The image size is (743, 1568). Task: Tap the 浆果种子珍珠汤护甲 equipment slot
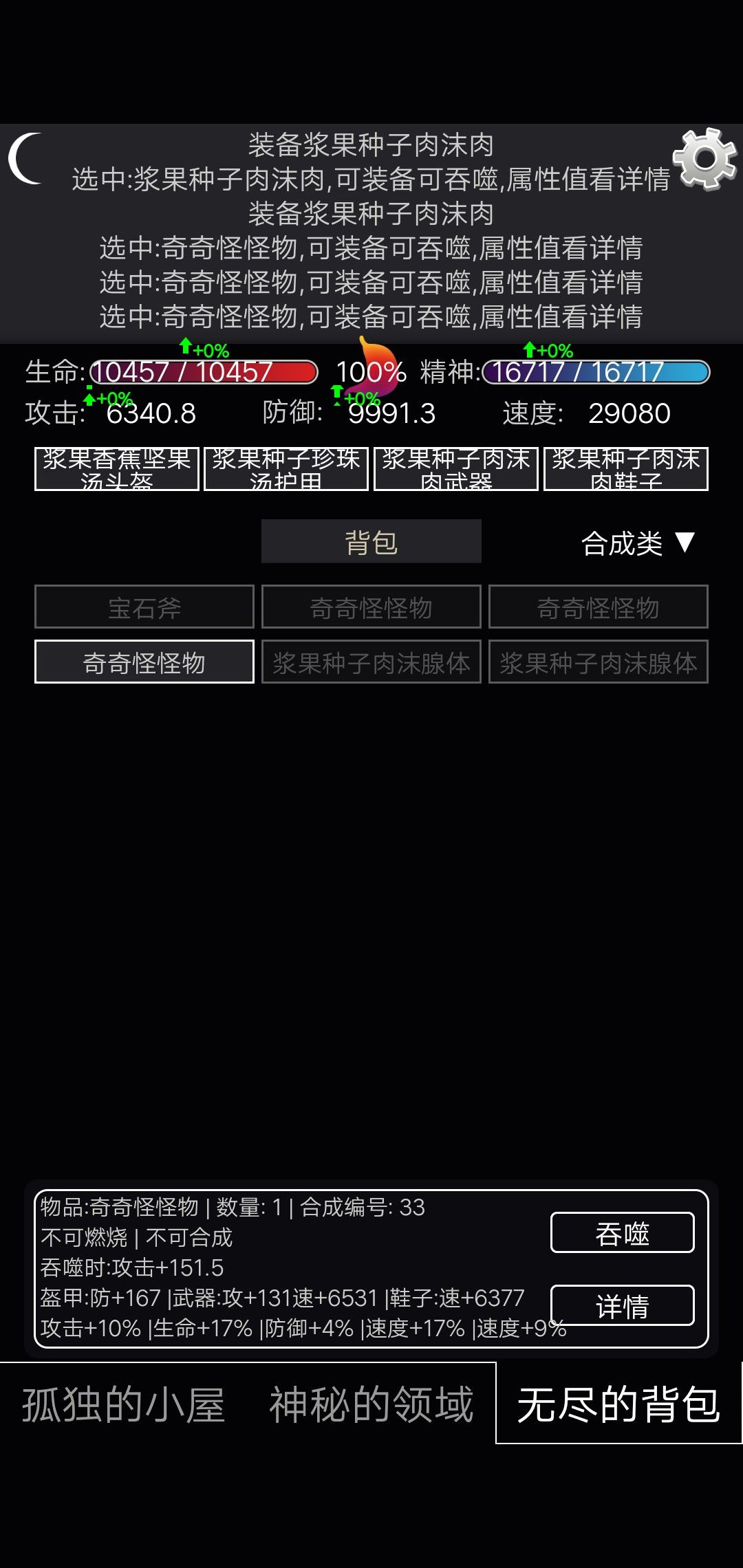[x=286, y=469]
